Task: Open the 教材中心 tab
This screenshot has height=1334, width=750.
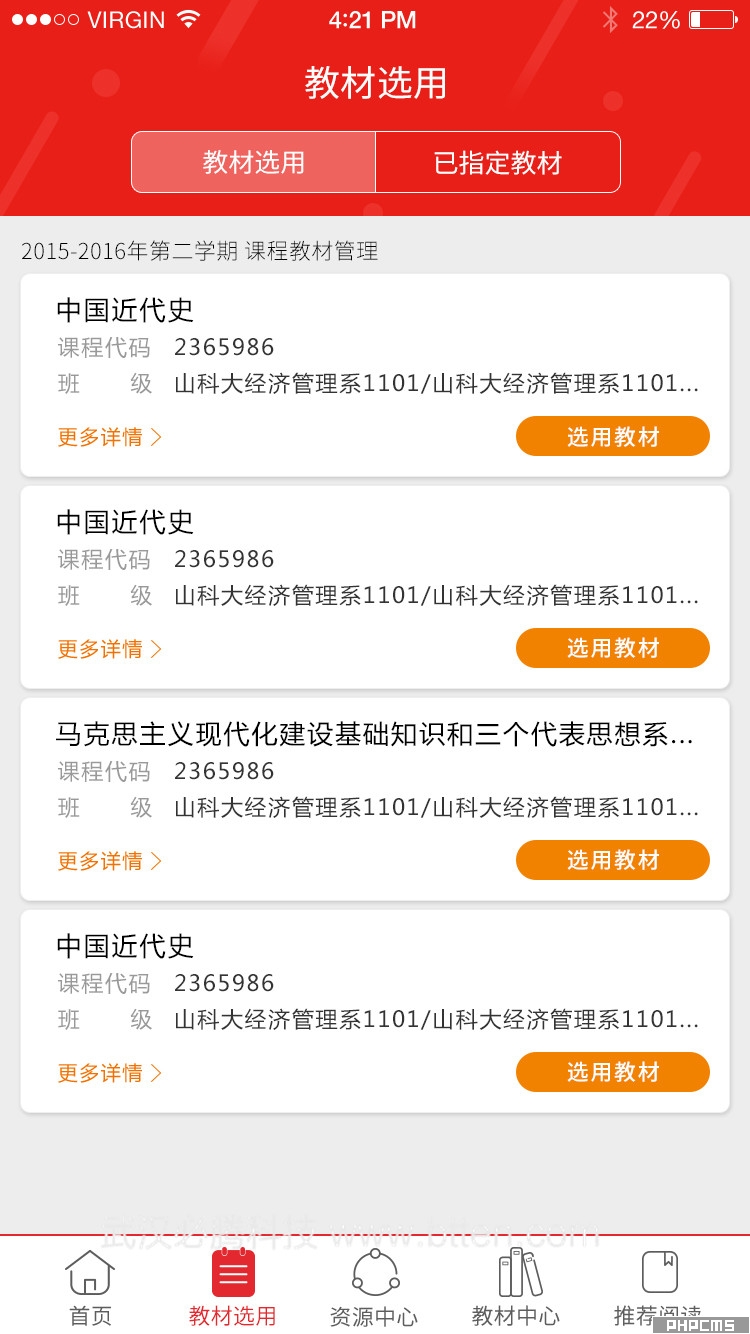Action: point(517,1288)
